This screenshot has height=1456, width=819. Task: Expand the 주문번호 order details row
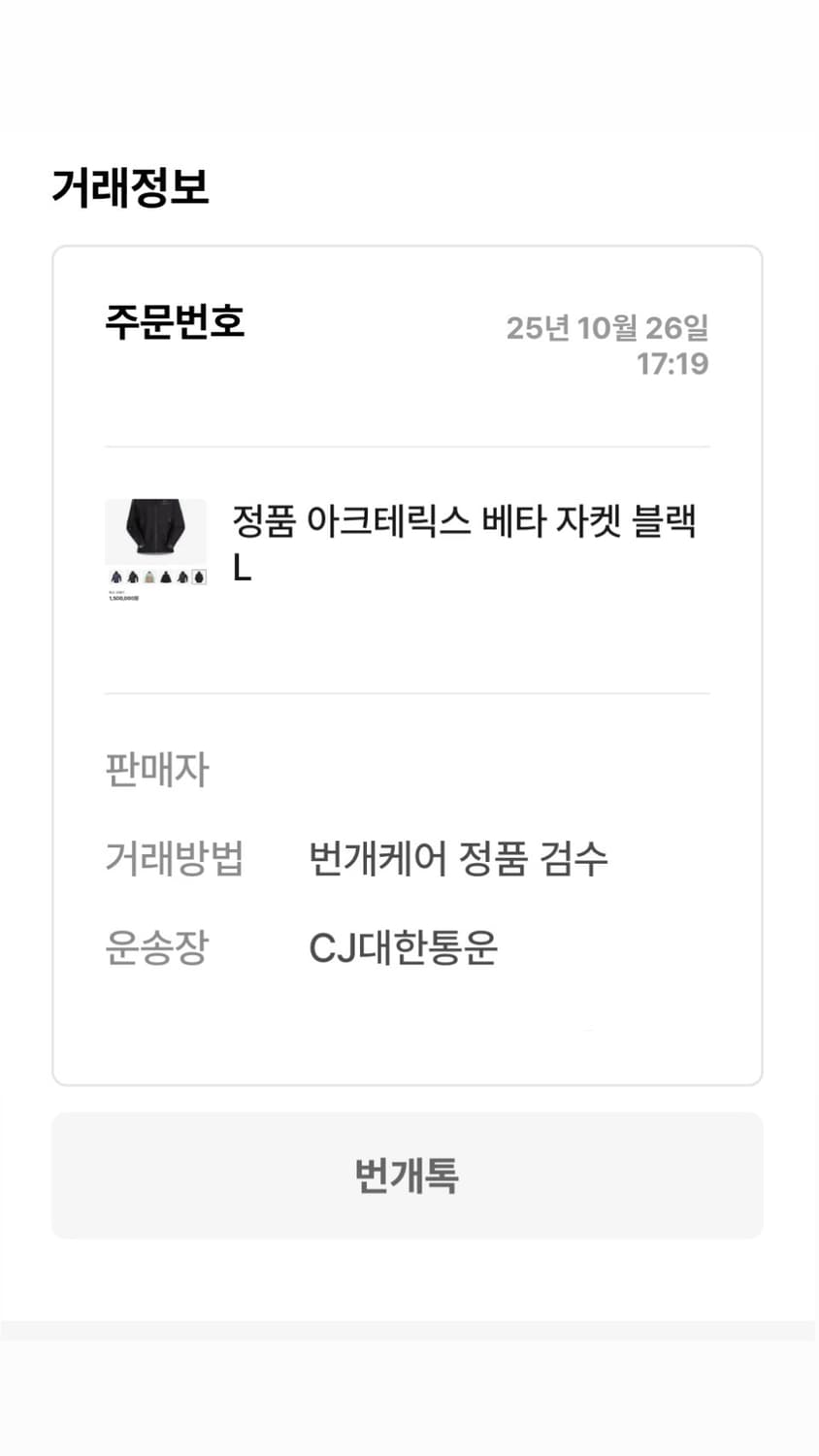coord(175,324)
